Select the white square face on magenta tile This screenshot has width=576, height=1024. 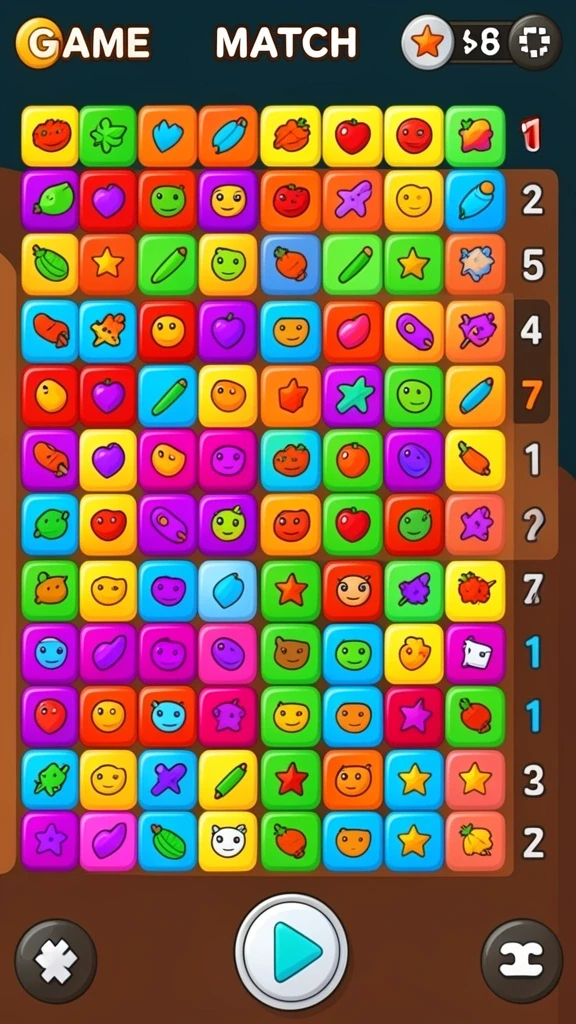click(x=475, y=654)
